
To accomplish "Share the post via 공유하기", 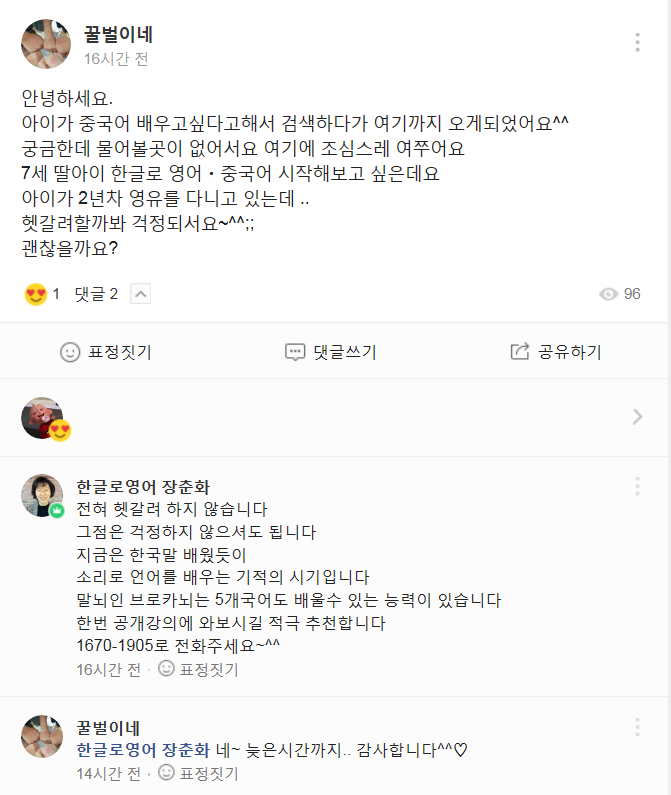I will 556,351.
